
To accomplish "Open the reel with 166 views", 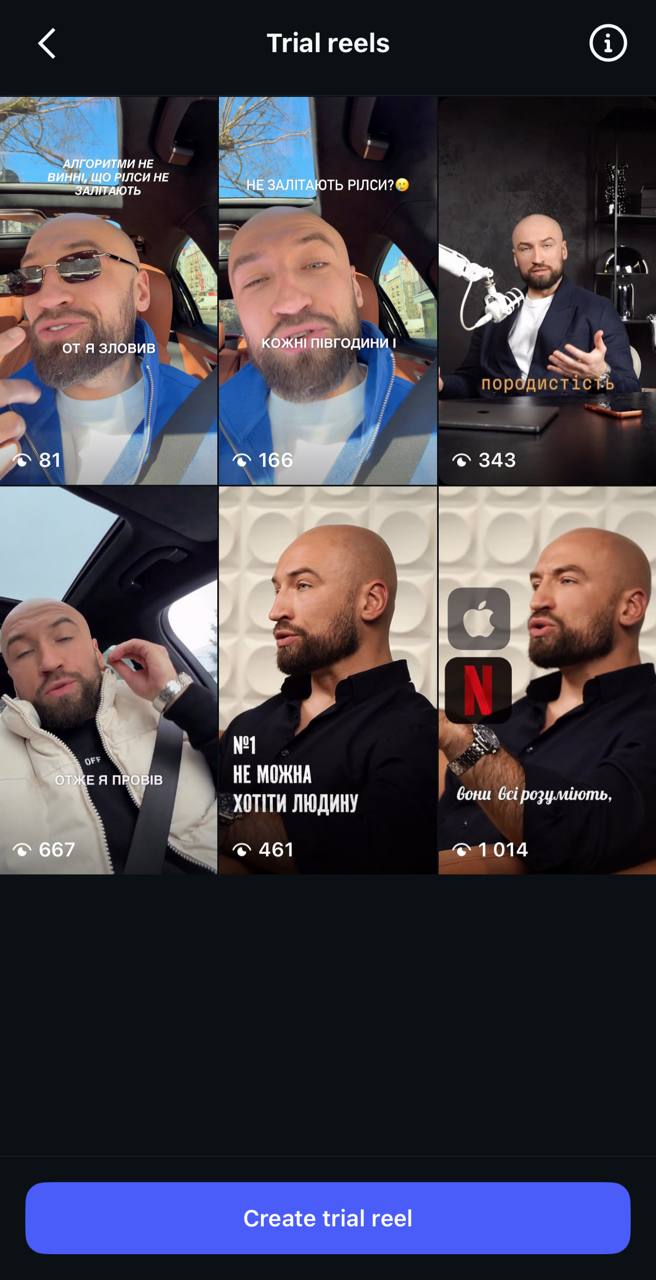I will [327, 290].
